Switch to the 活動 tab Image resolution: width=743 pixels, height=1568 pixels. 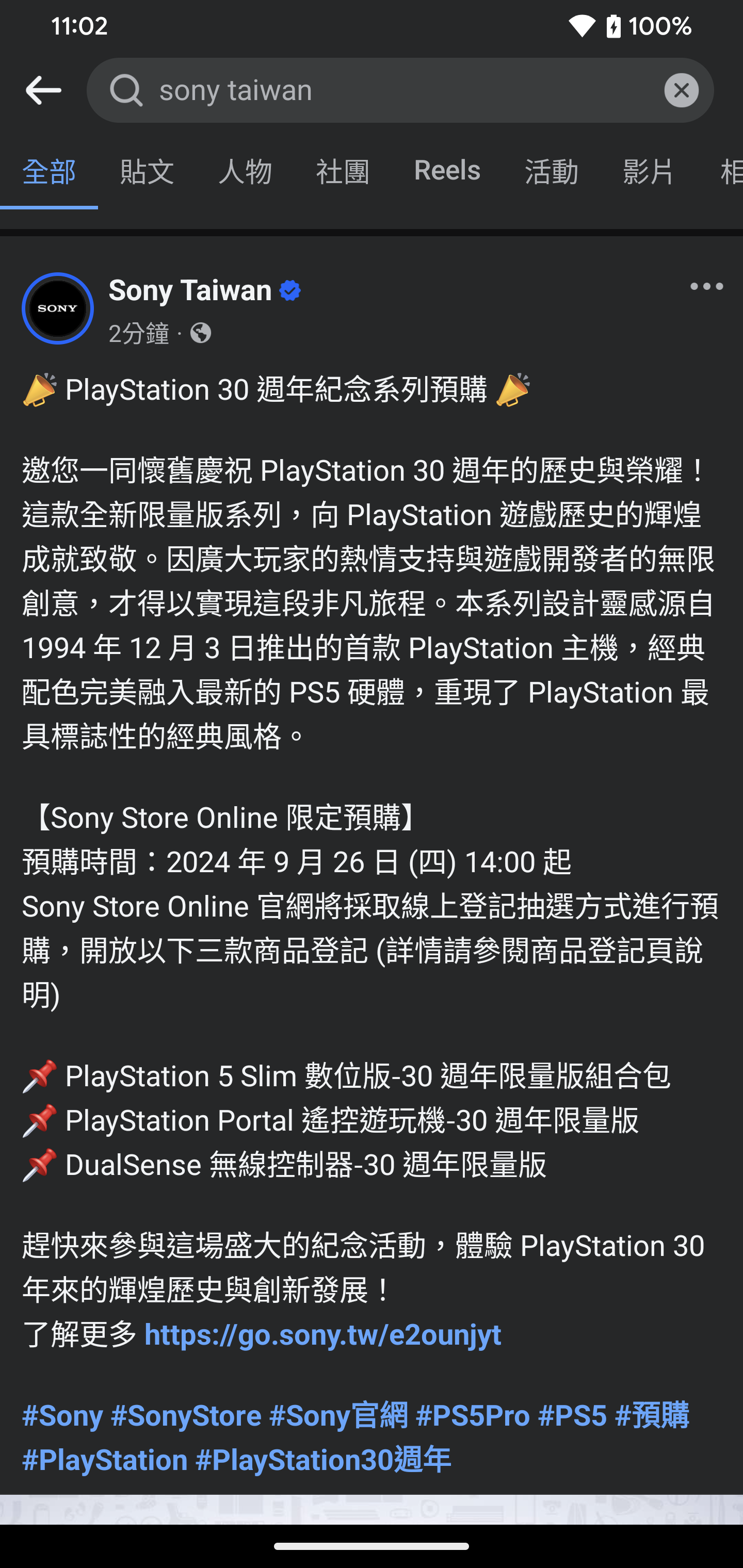point(551,171)
